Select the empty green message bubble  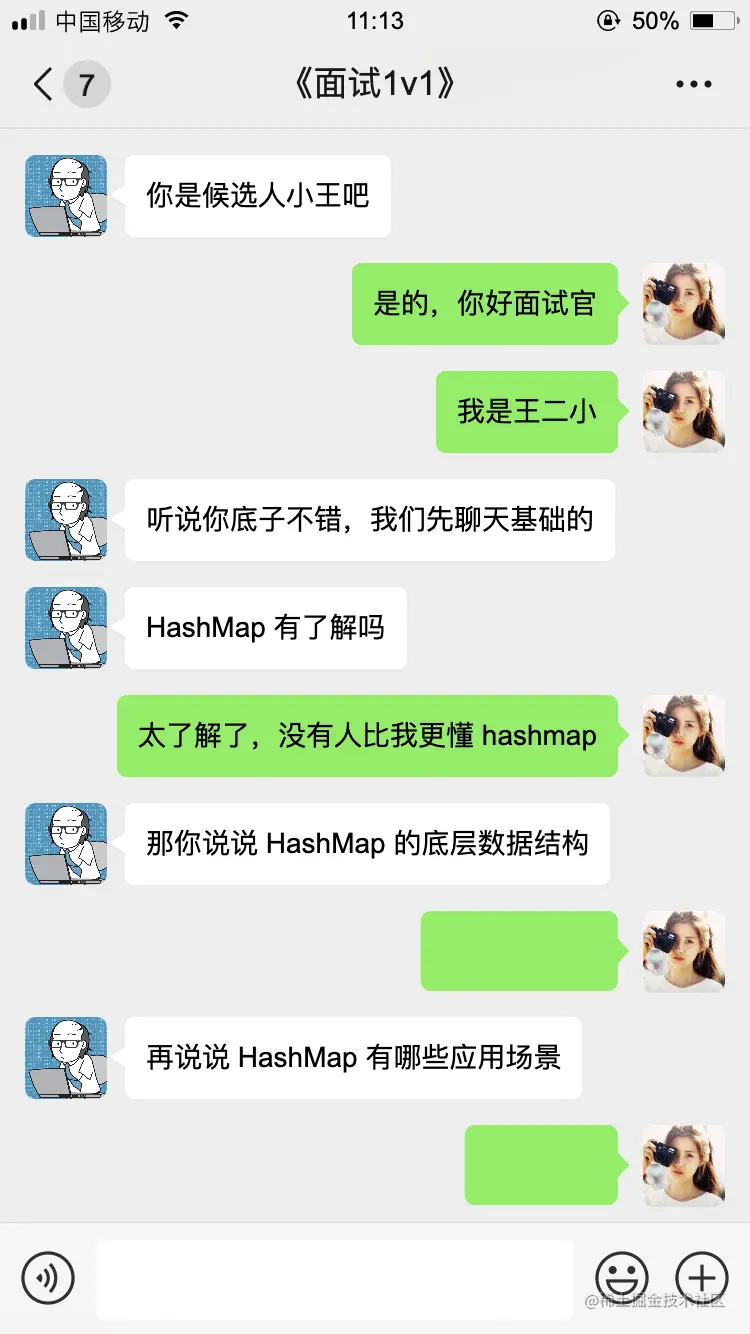click(519, 951)
